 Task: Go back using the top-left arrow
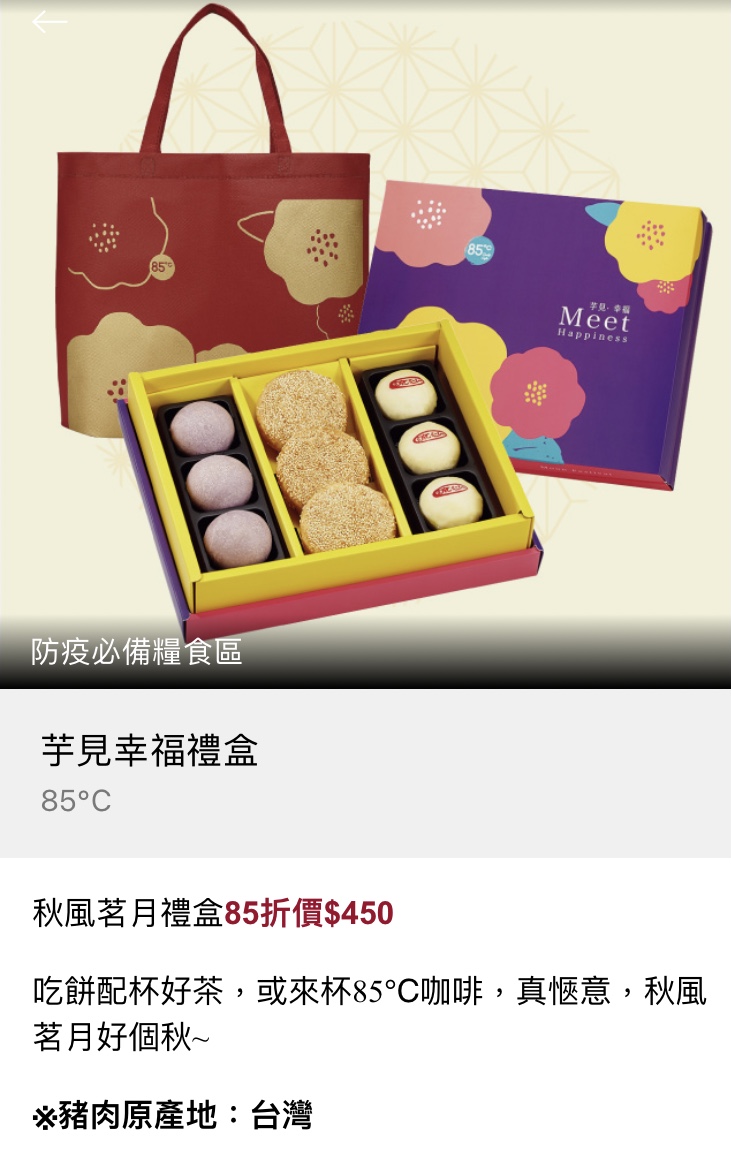coord(49,22)
